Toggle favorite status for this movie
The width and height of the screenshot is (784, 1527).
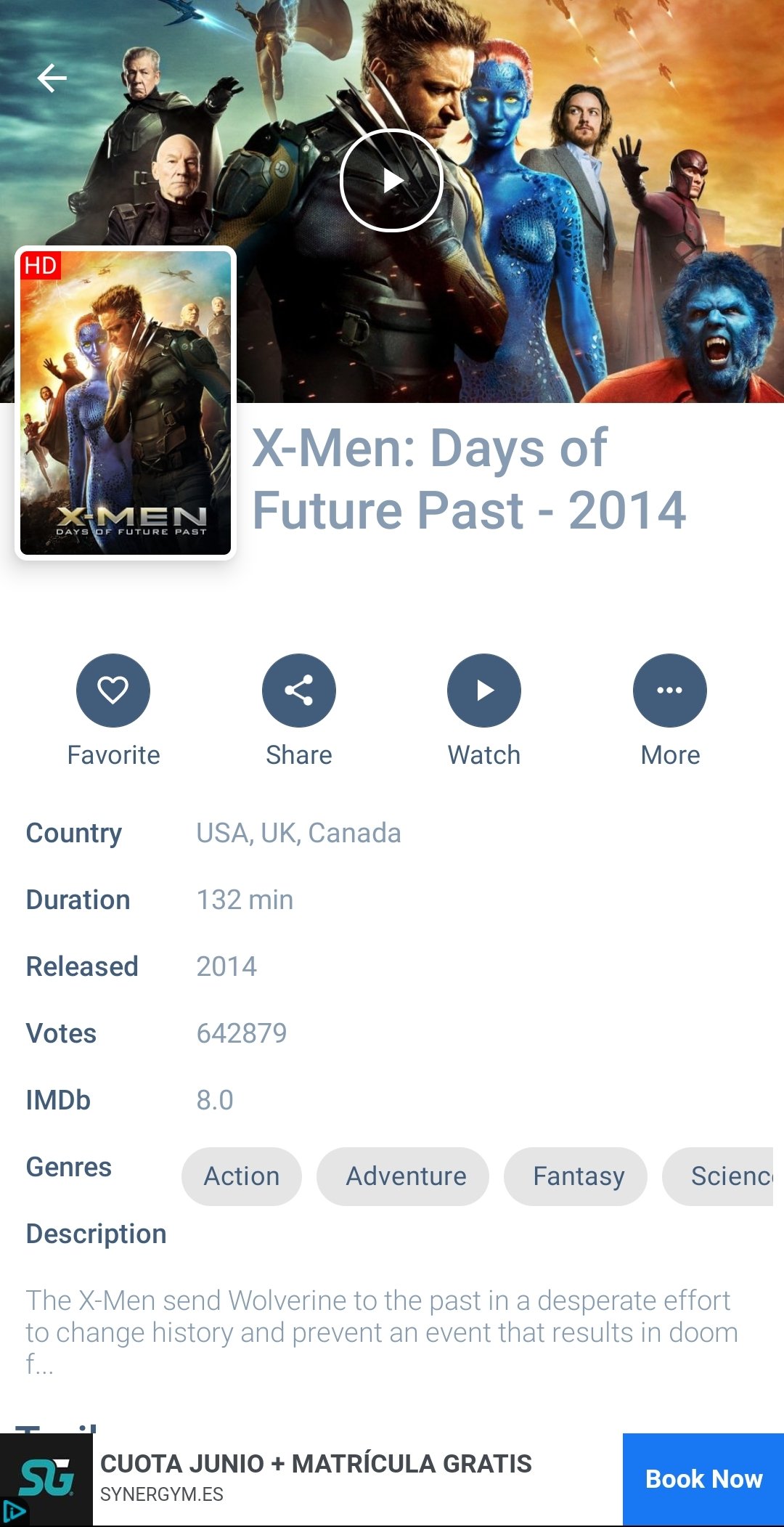pyautogui.click(x=113, y=691)
